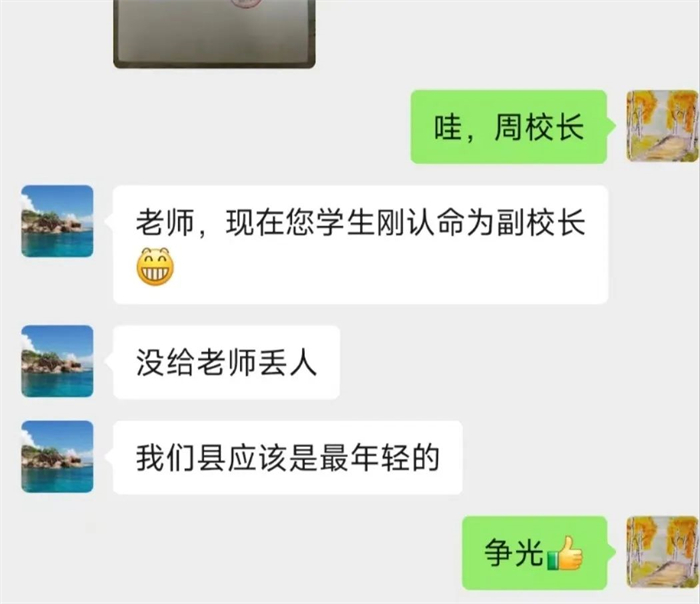Open avatar beside the "争光" message

pos(661,552)
